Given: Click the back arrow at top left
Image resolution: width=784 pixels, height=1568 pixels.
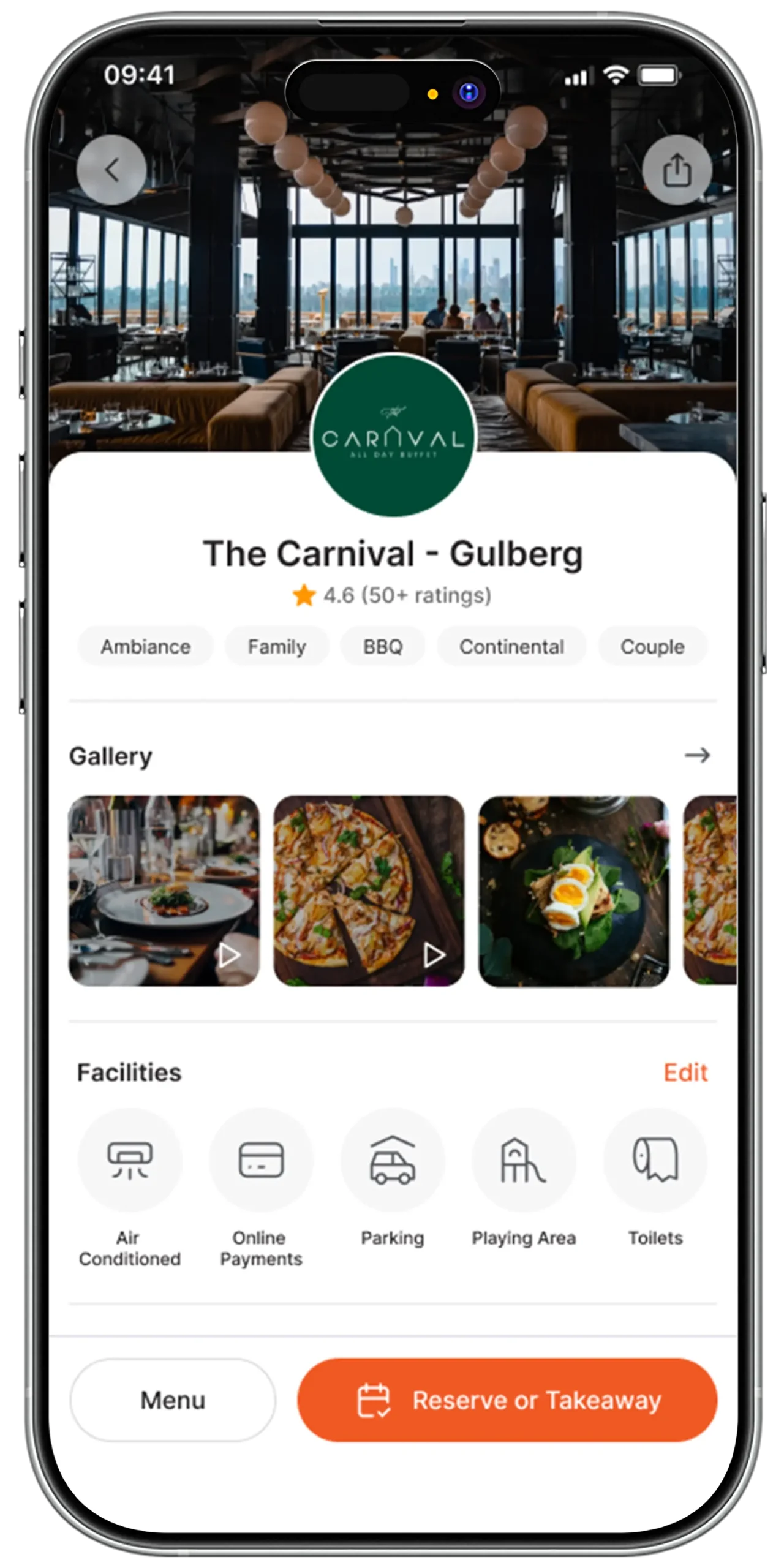Looking at the screenshot, I should tap(112, 170).
